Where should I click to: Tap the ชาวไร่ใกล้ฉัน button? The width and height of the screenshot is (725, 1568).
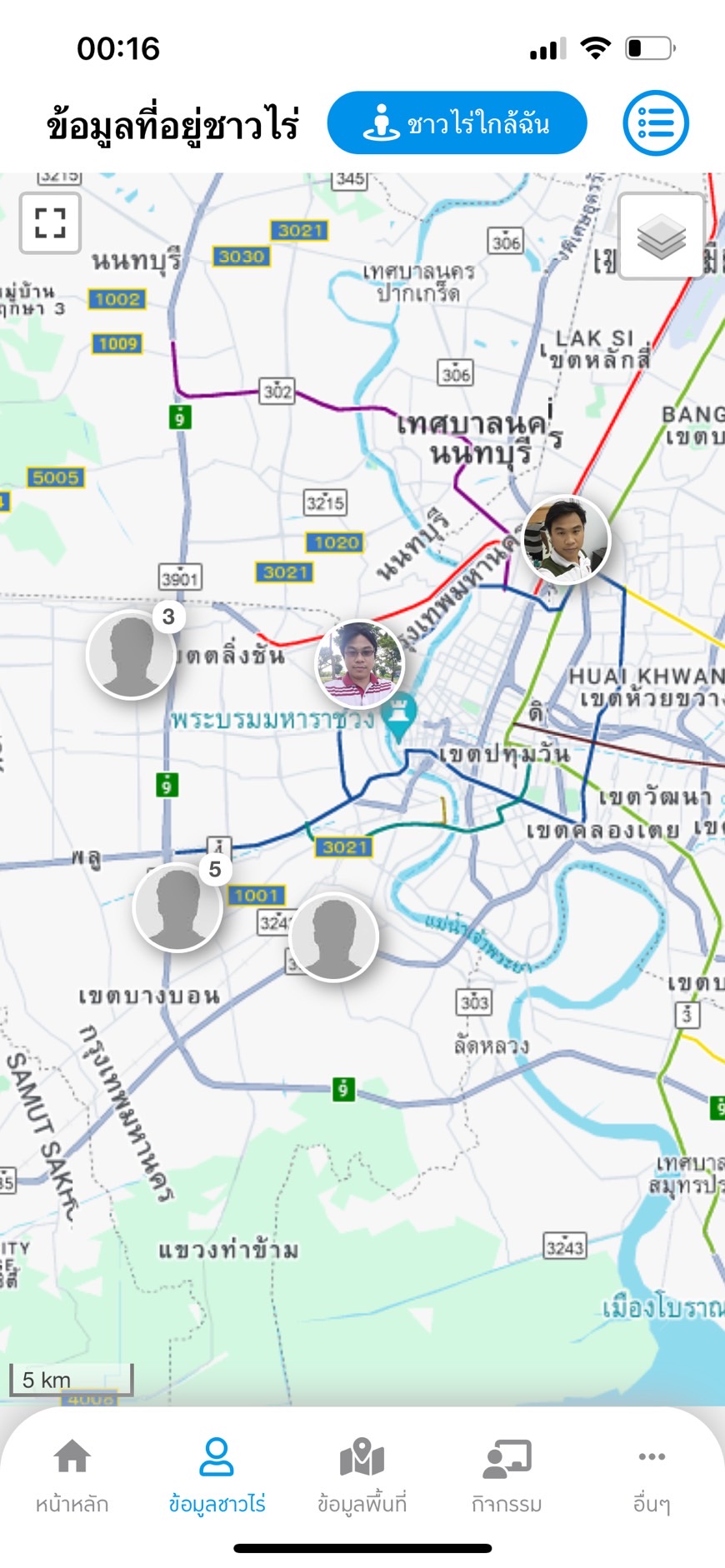pyautogui.click(x=457, y=123)
